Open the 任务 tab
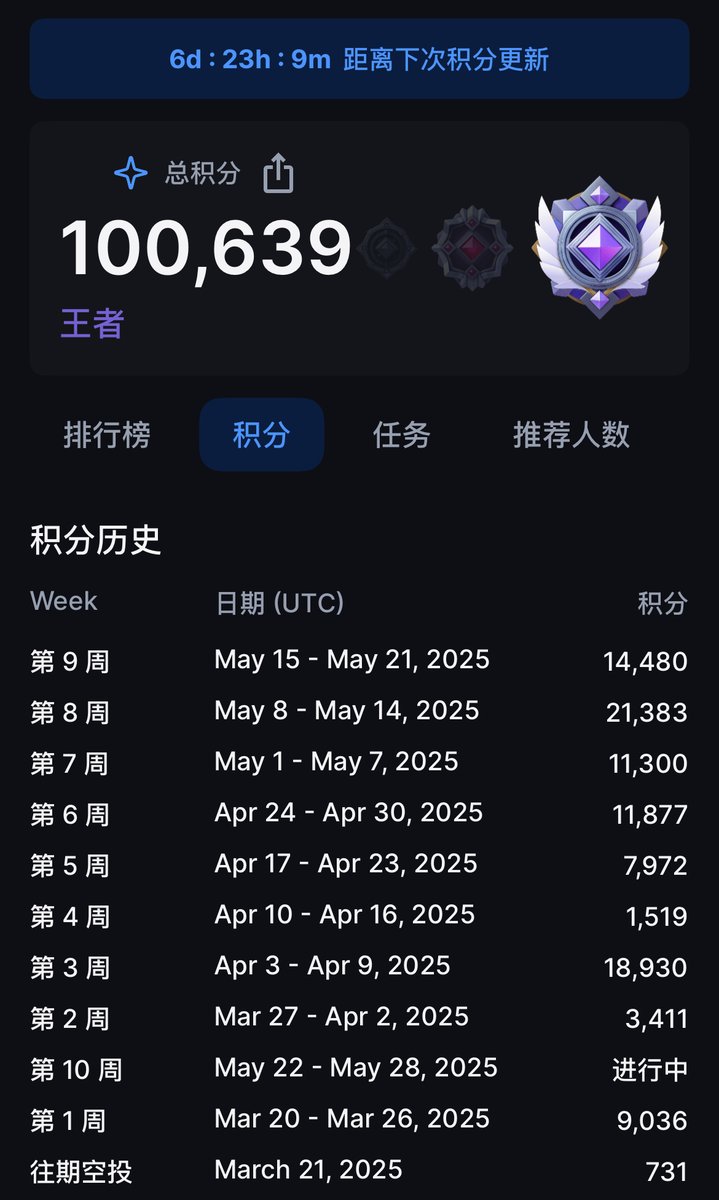 [401, 435]
